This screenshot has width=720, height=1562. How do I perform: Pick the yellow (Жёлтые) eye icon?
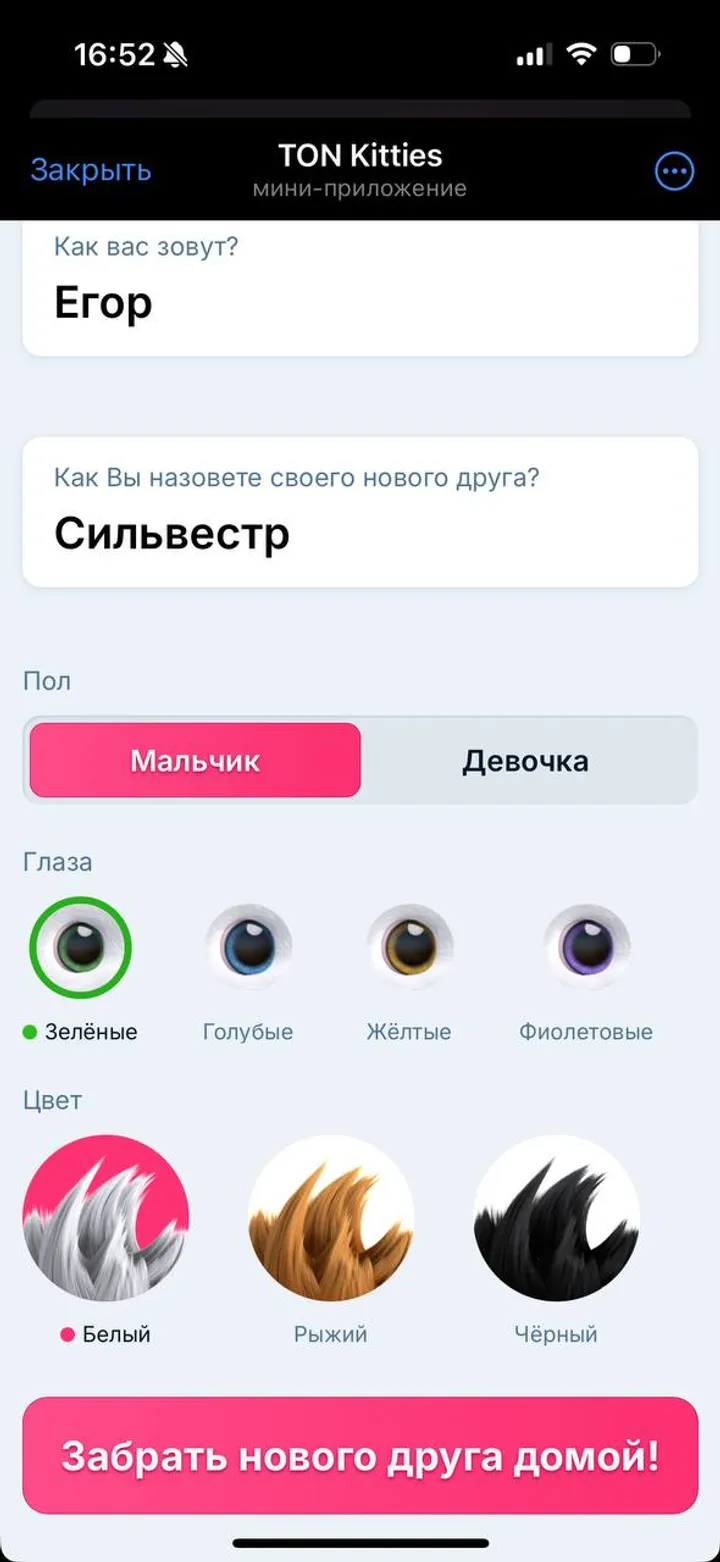[x=411, y=945]
